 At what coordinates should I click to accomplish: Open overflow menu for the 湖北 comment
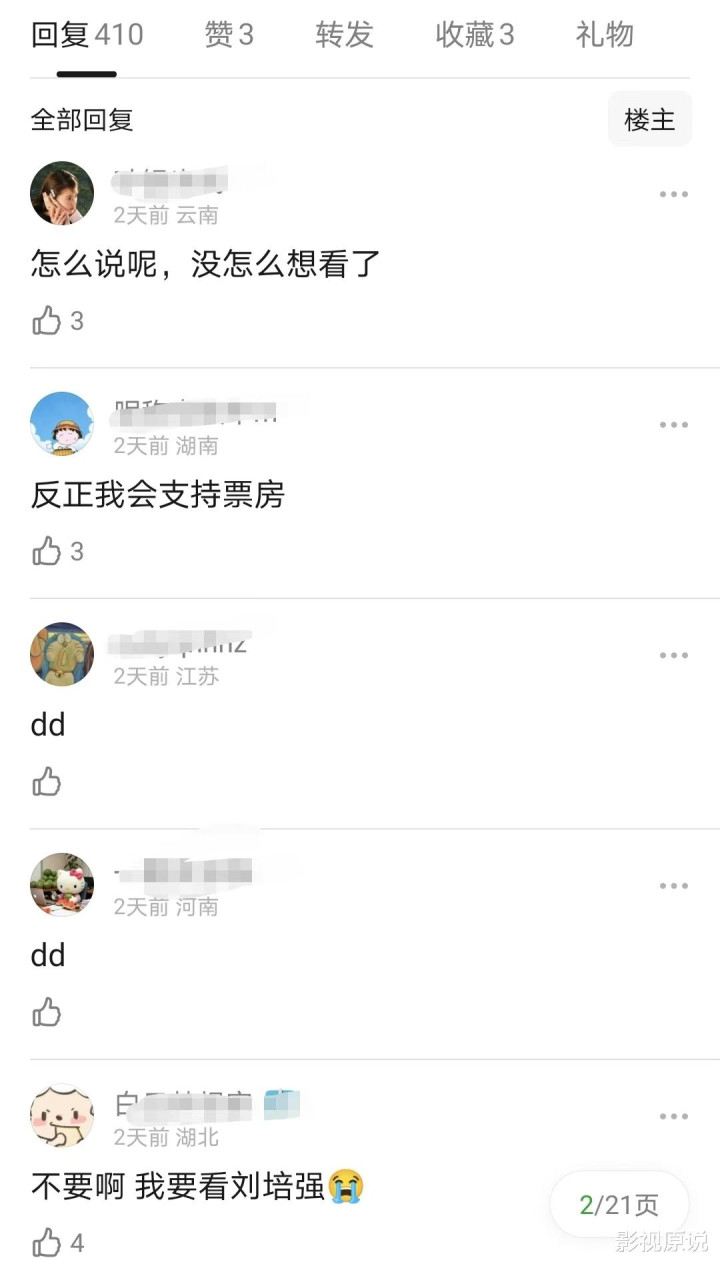click(x=673, y=1117)
